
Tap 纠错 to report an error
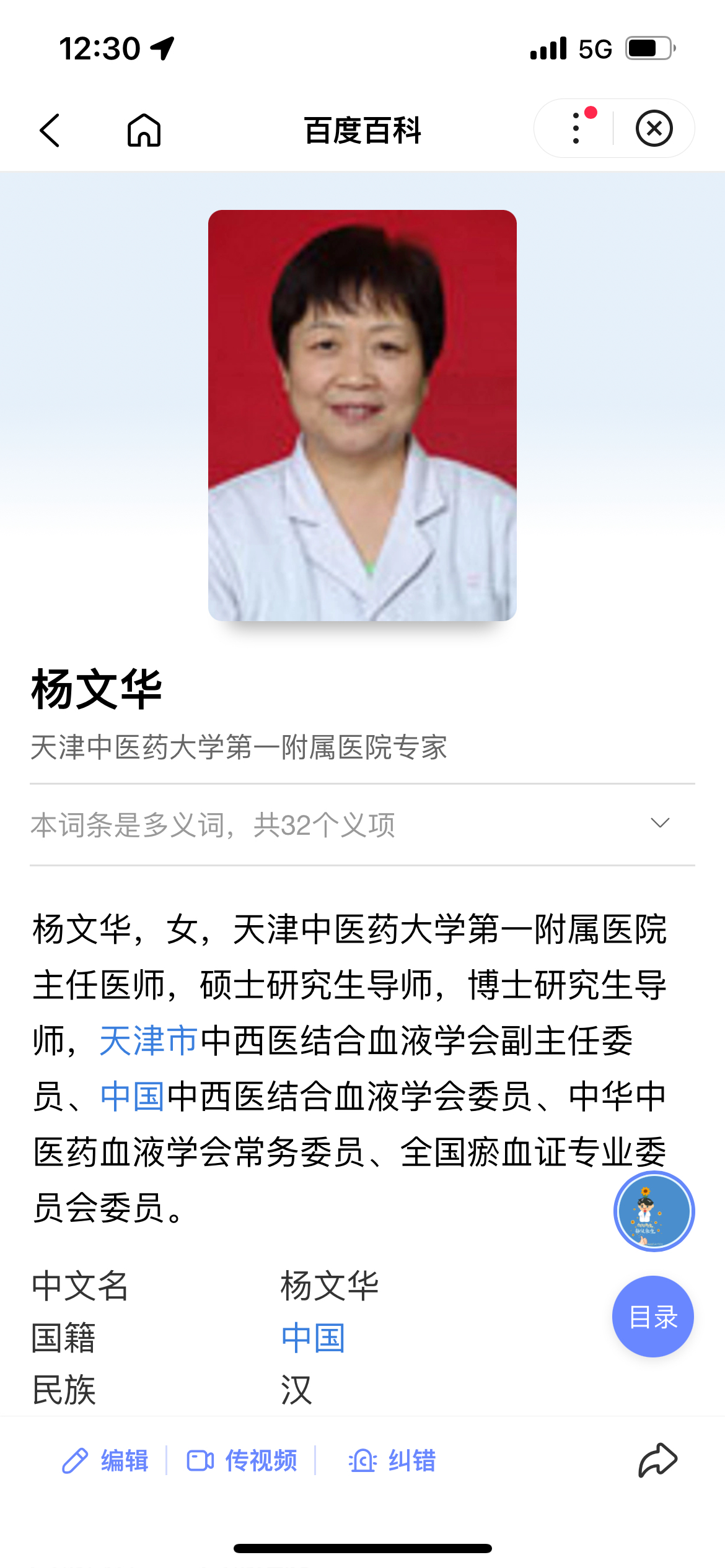(392, 1460)
